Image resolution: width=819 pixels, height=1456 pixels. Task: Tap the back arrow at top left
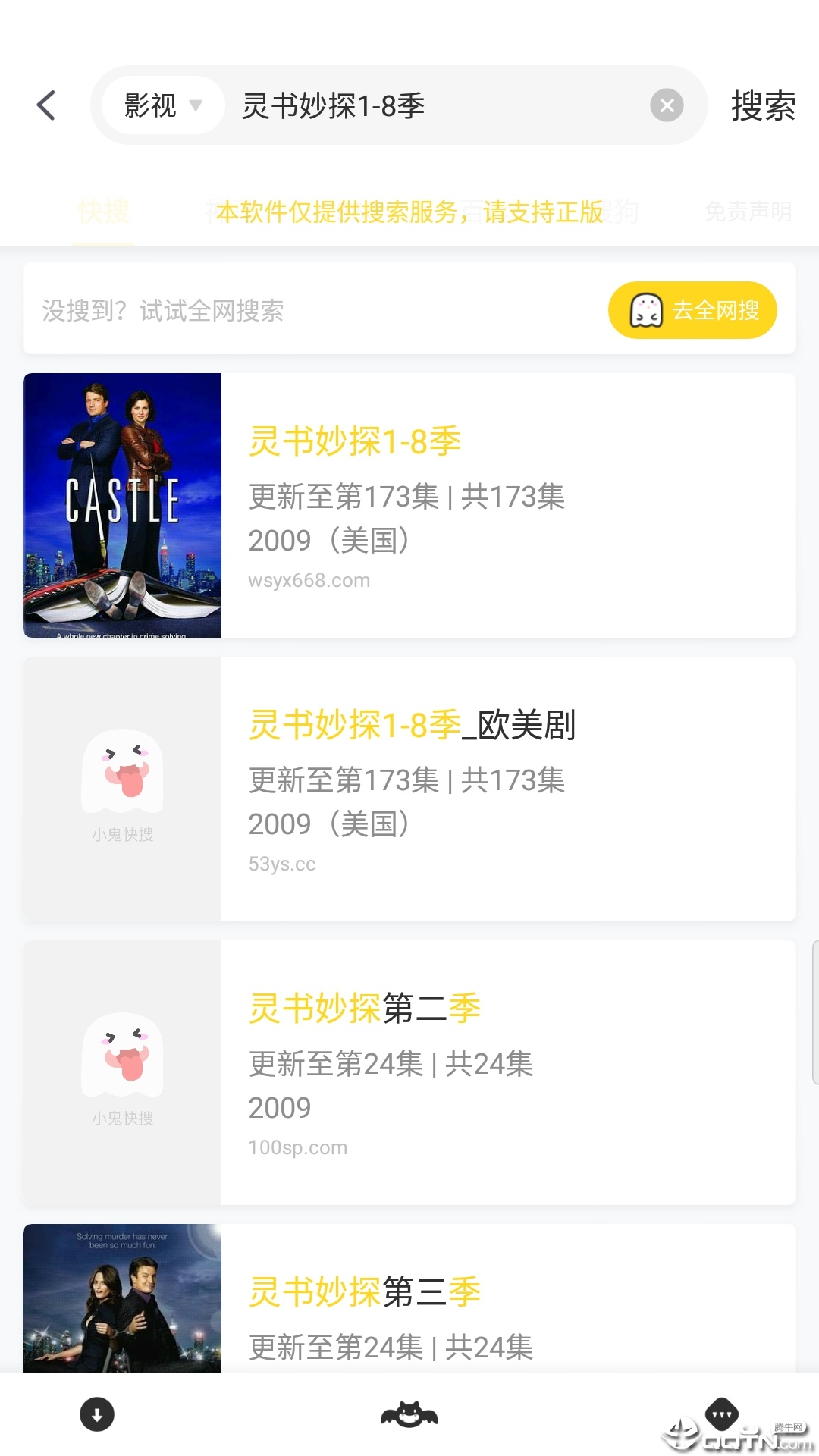[45, 105]
